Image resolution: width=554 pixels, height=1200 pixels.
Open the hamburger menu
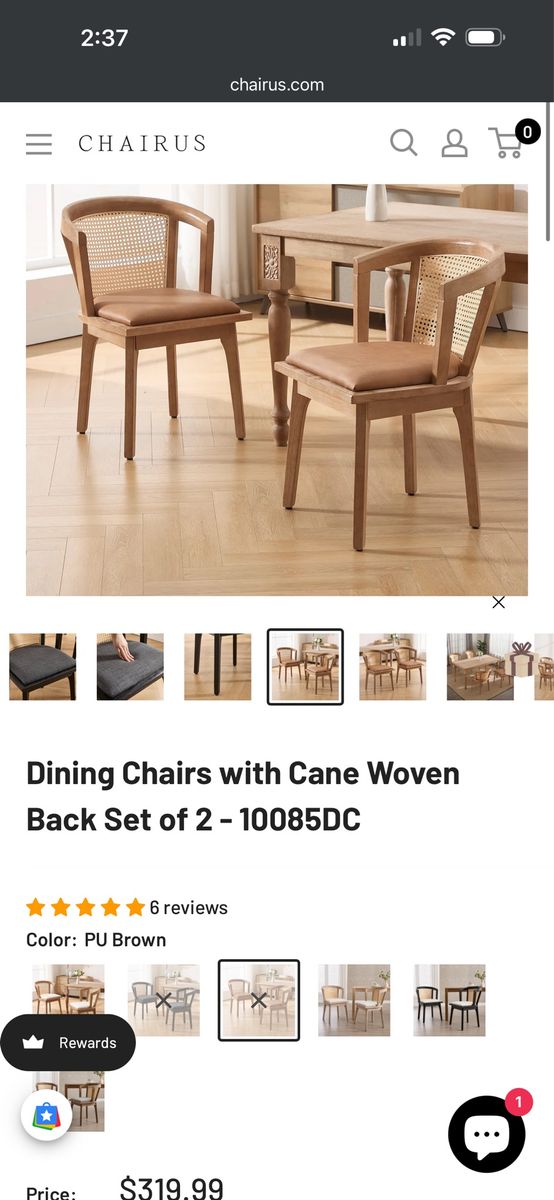point(39,144)
